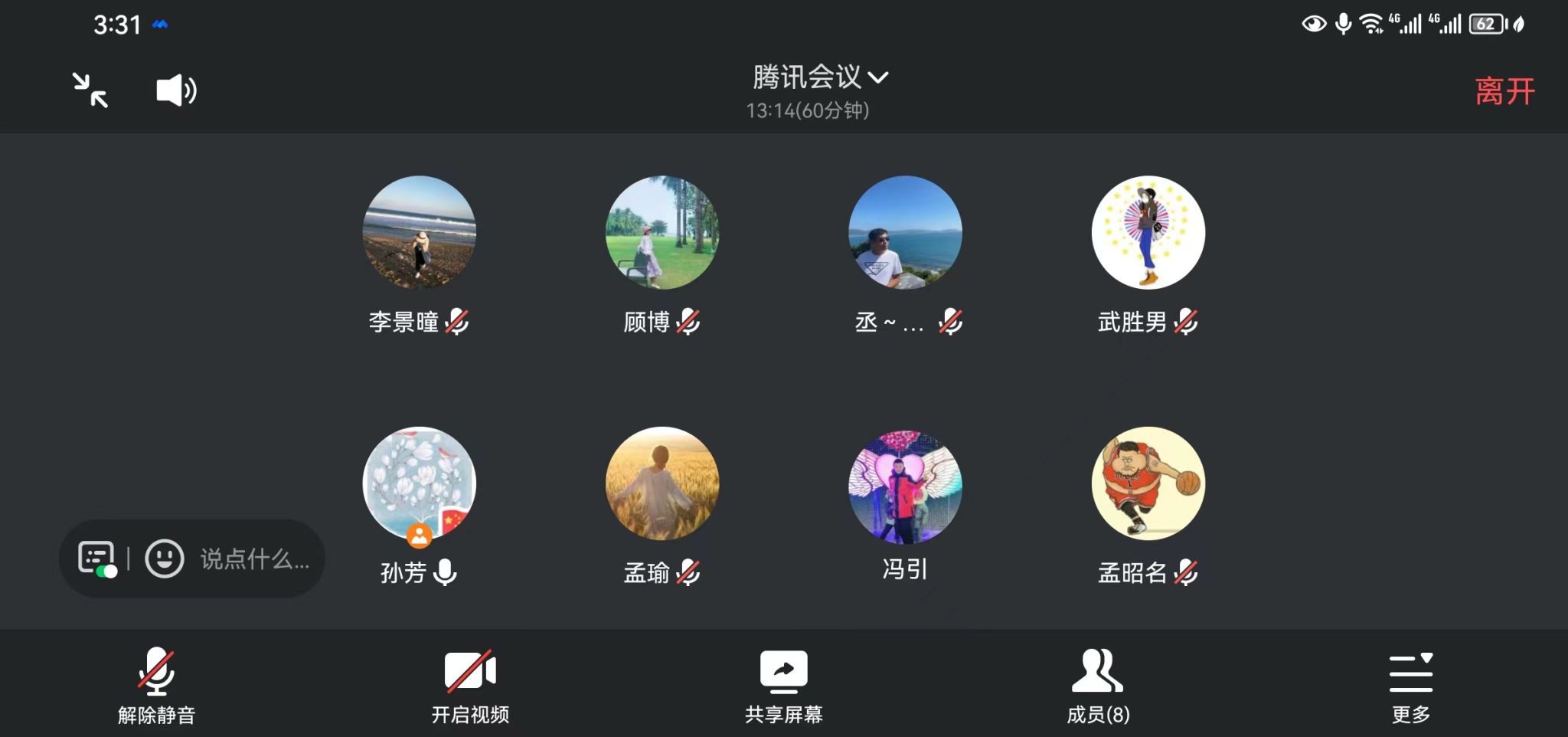Leave the meeting via 离开
Viewport: 1568px width, 737px height.
click(x=1504, y=91)
